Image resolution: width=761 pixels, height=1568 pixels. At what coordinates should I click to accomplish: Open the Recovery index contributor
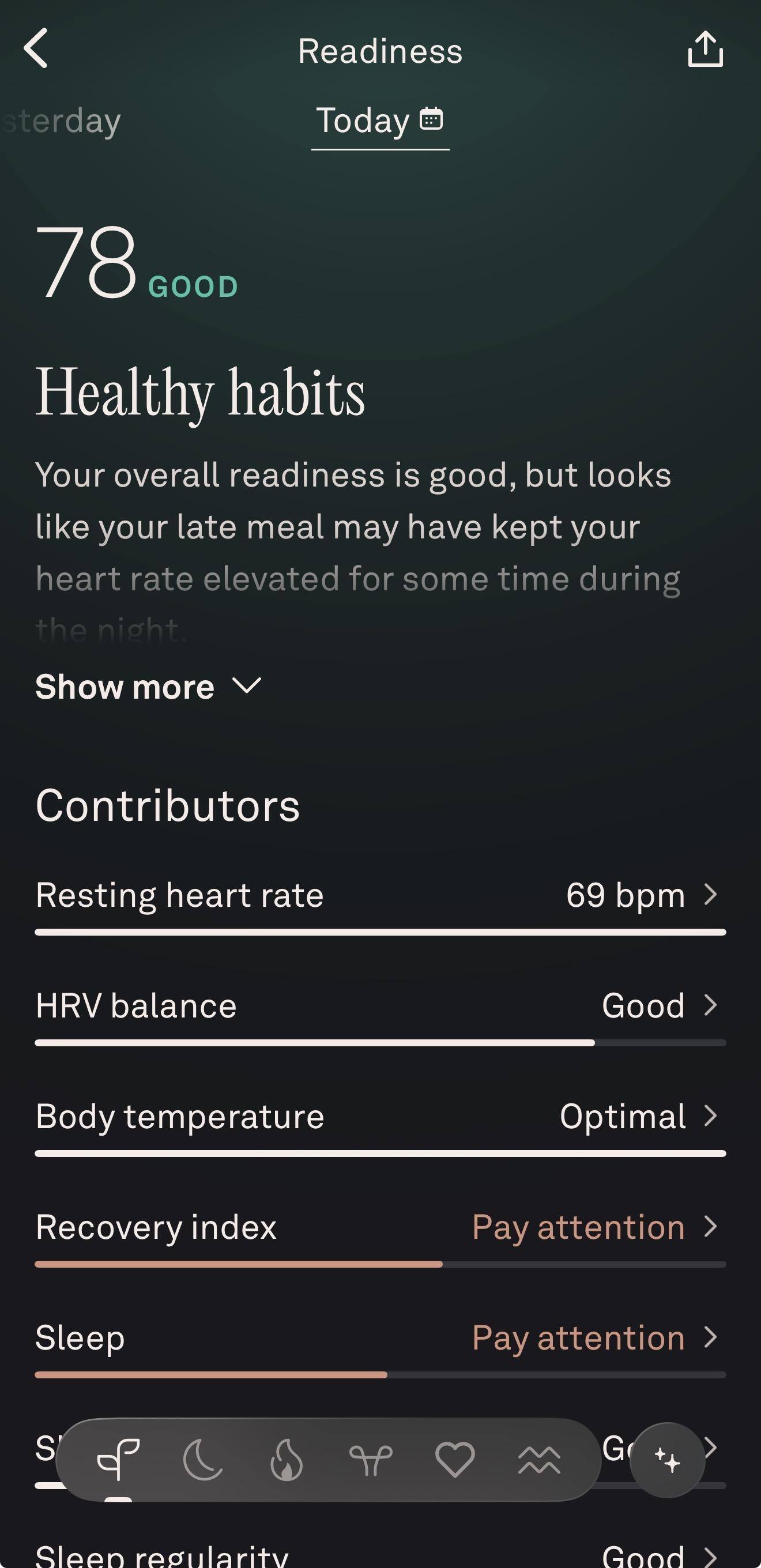[x=380, y=1237]
